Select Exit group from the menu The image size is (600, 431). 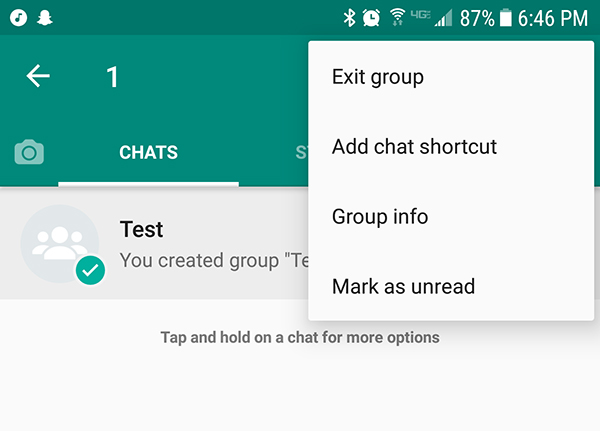378,77
